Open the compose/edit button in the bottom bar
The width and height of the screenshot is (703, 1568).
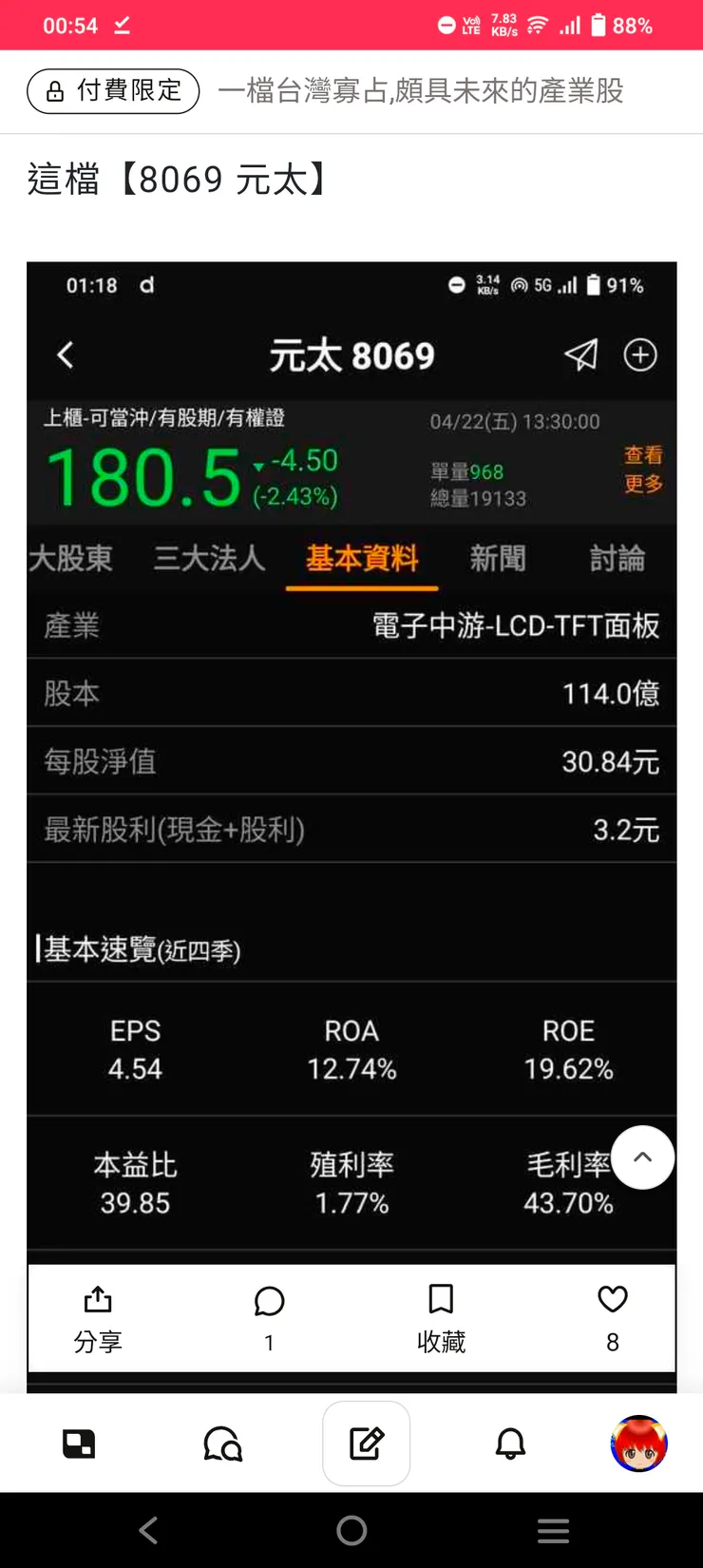(x=366, y=1444)
